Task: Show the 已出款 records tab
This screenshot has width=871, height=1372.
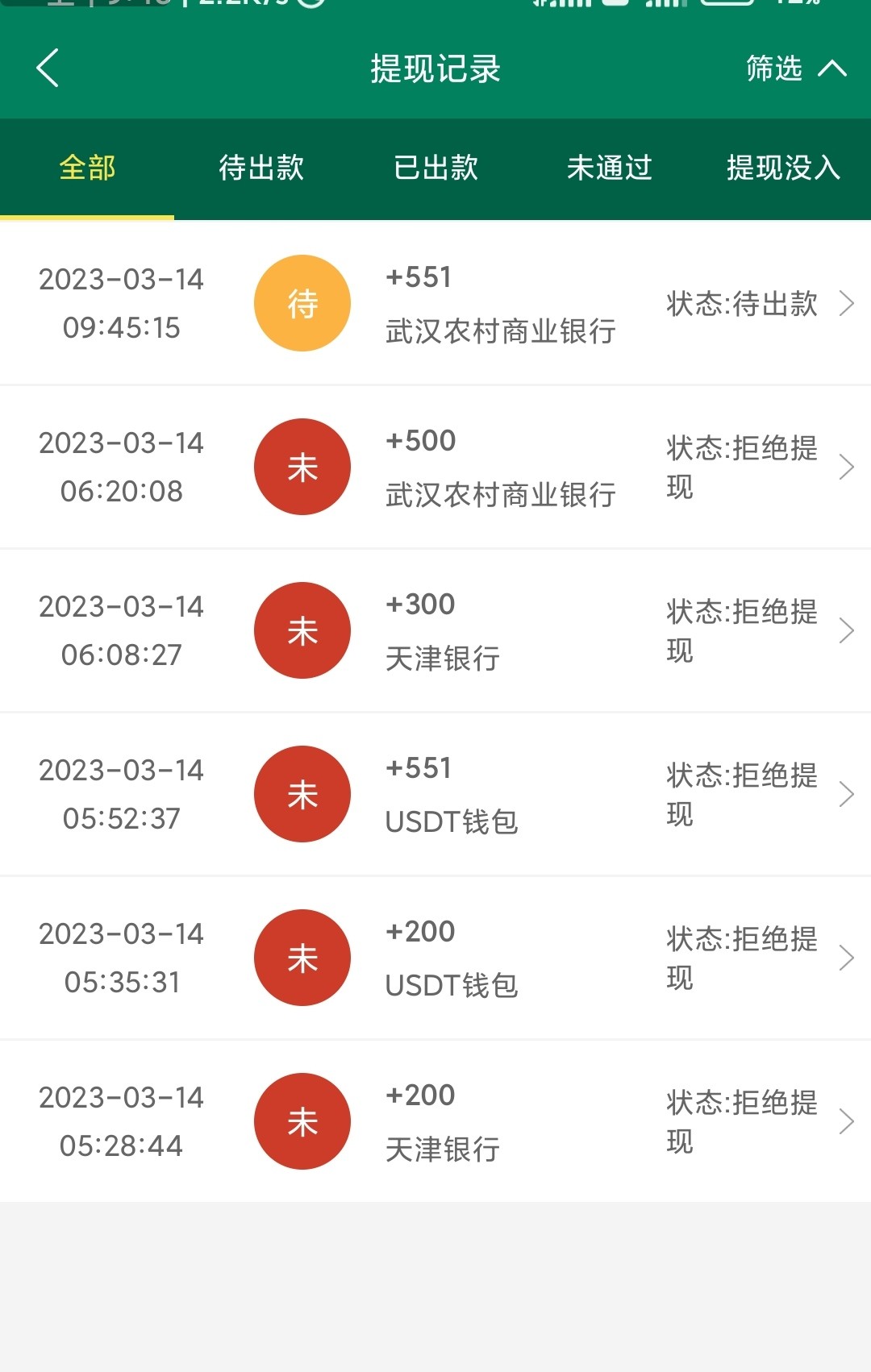Action: (x=435, y=168)
